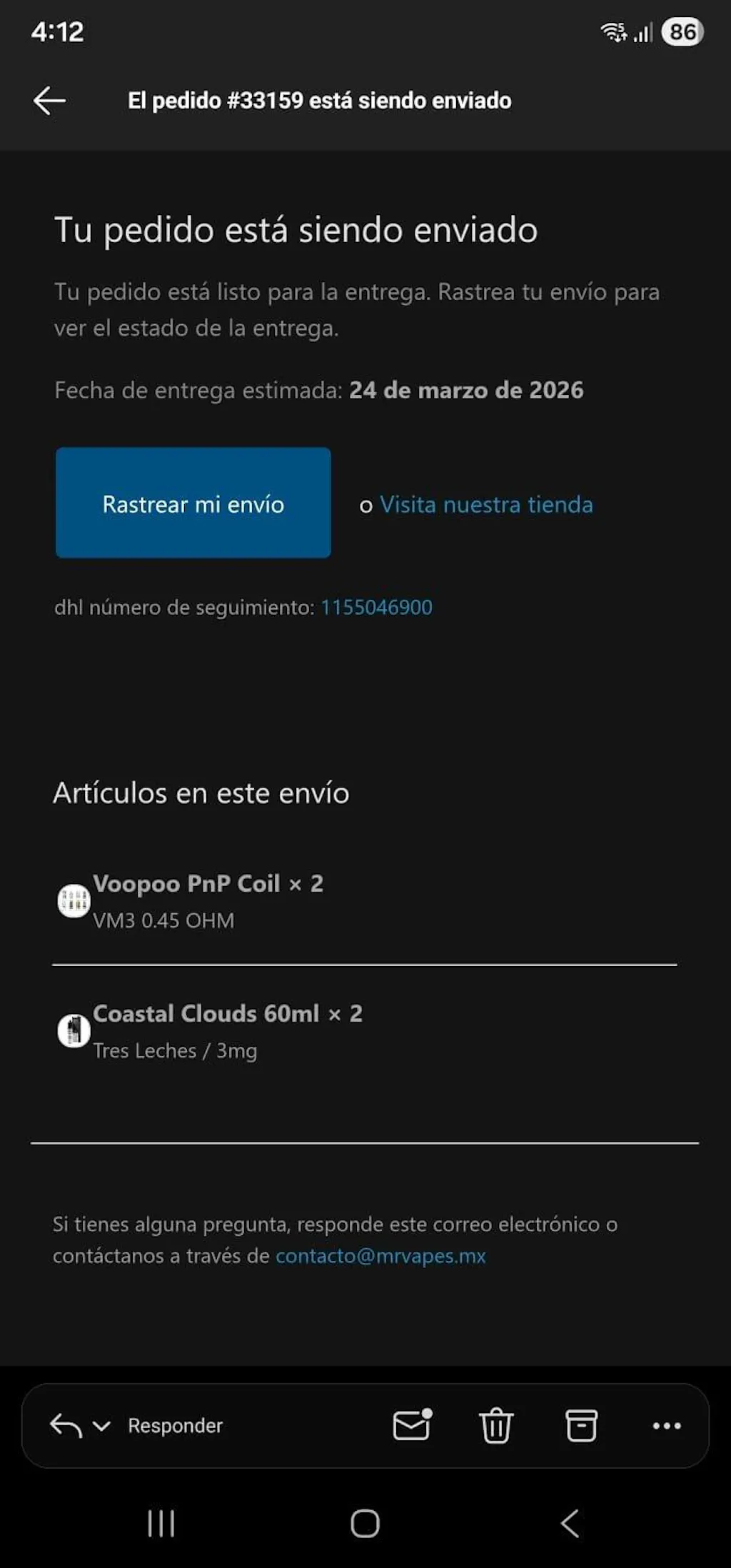Open DHL tracking number 1155046900
731x1568 pixels.
pos(376,608)
